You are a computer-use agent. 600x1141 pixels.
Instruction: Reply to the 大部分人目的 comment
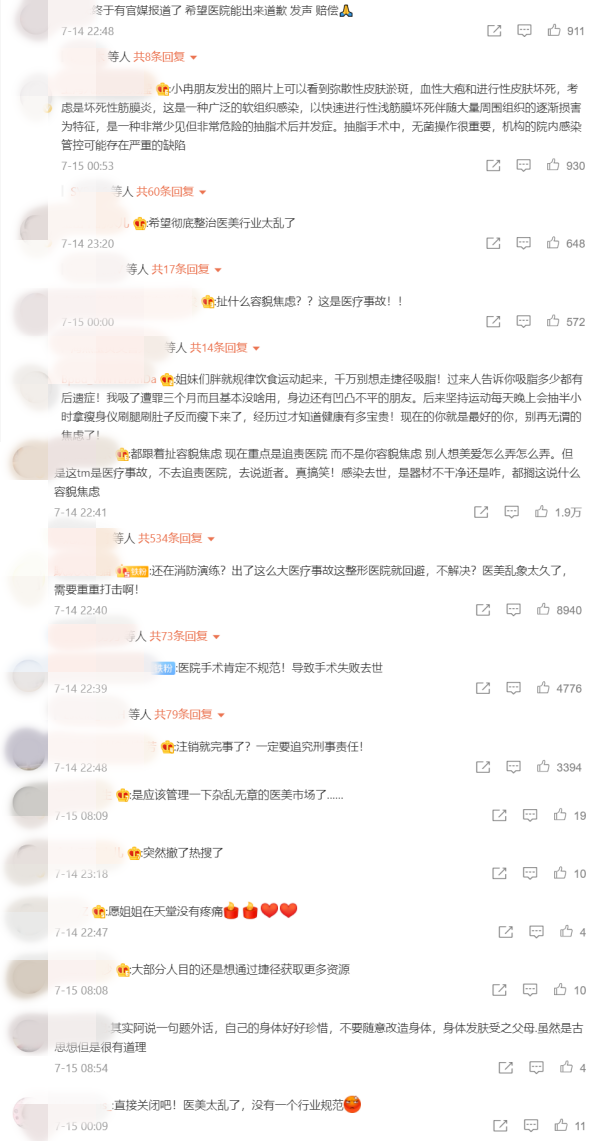[531, 990]
